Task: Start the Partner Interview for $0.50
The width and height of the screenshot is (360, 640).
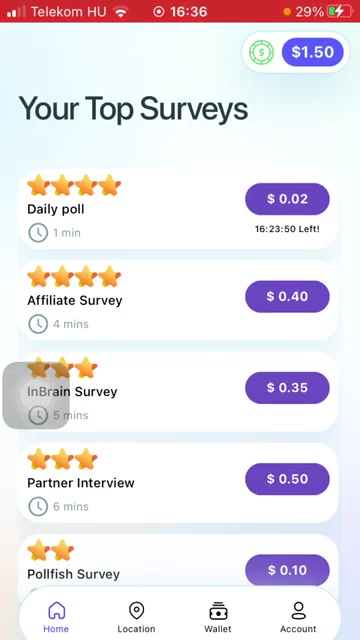Action: [287, 479]
